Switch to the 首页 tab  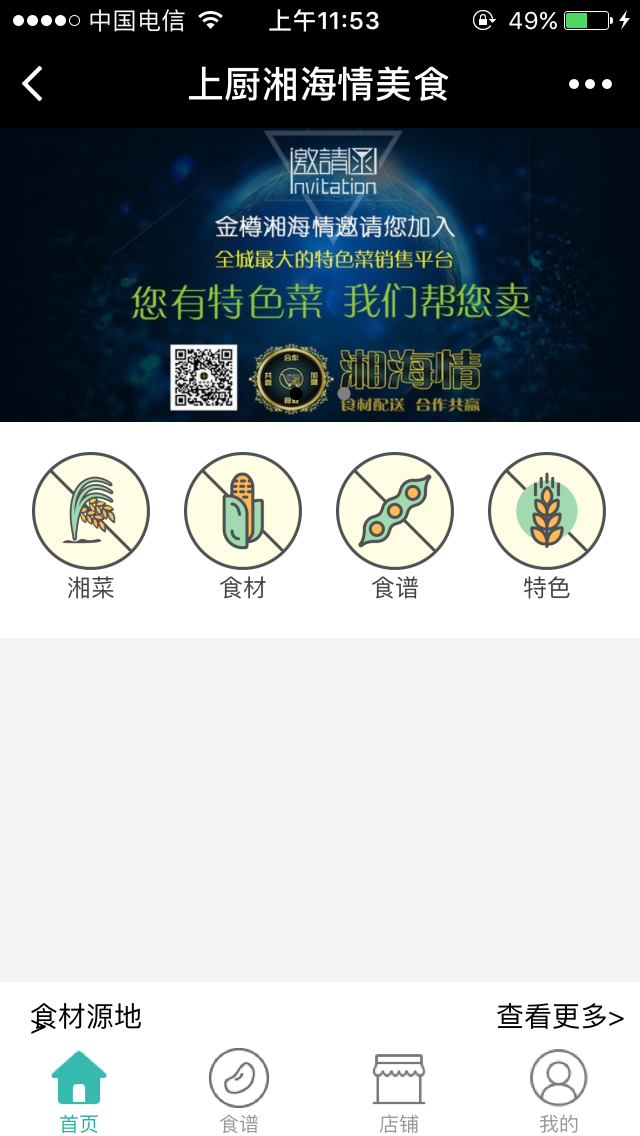[79, 1092]
